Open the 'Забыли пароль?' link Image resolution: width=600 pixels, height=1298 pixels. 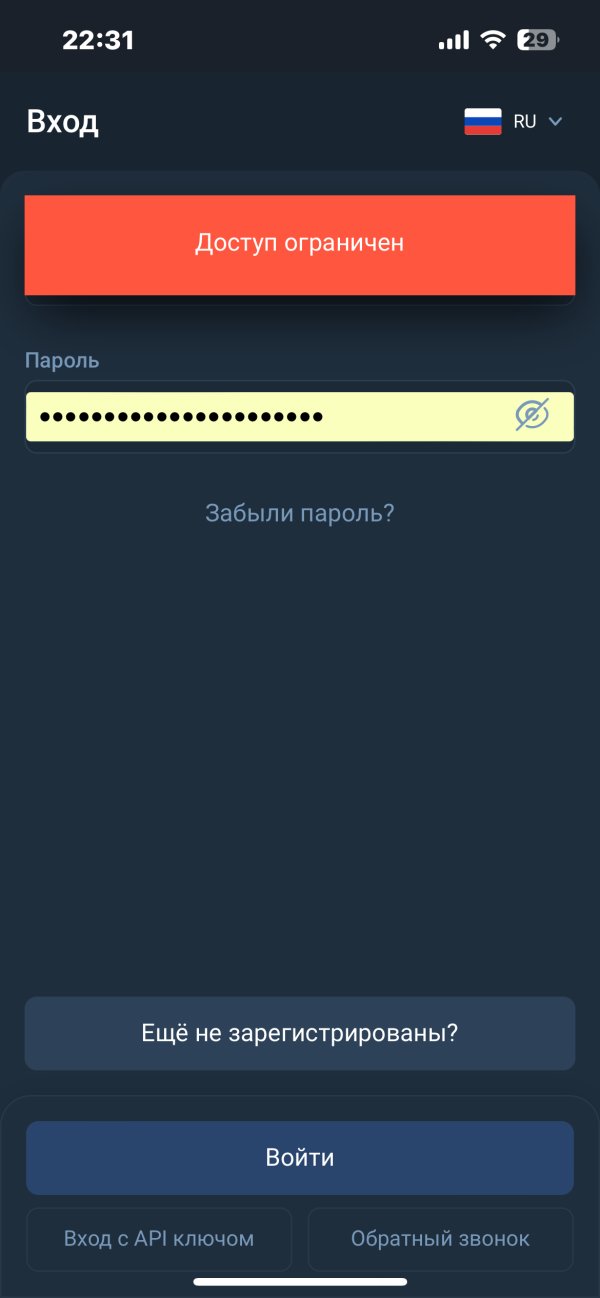pos(300,513)
